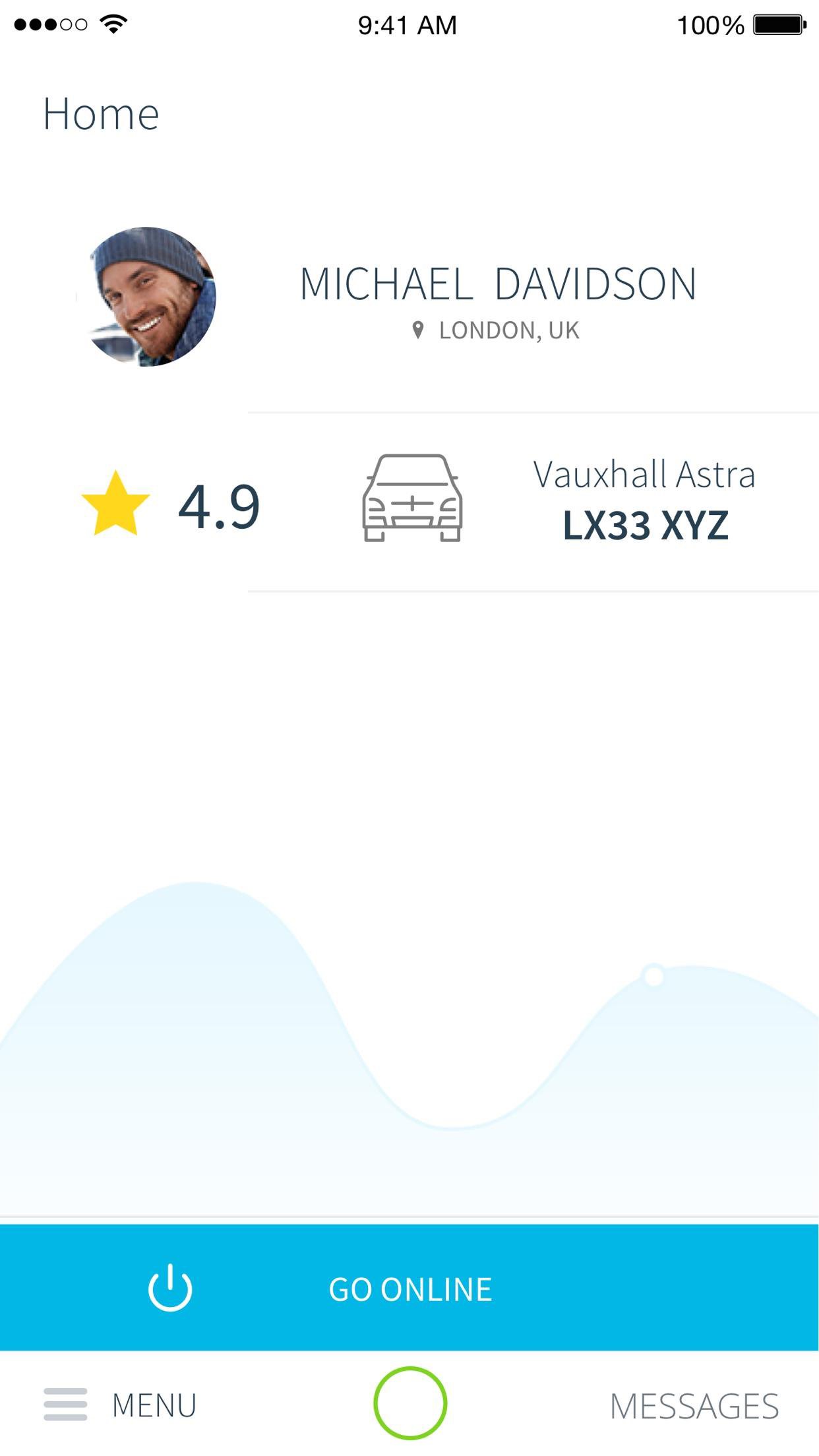Tap the green circle button

410,1403
